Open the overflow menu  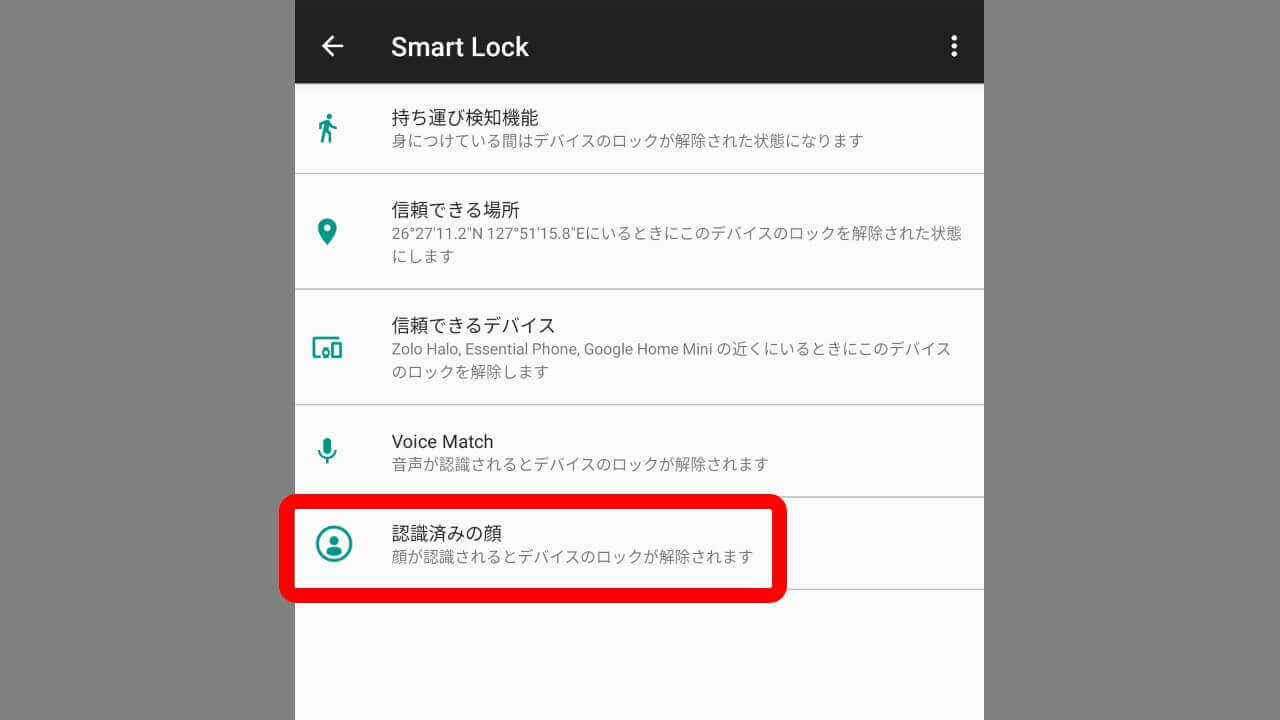(954, 47)
